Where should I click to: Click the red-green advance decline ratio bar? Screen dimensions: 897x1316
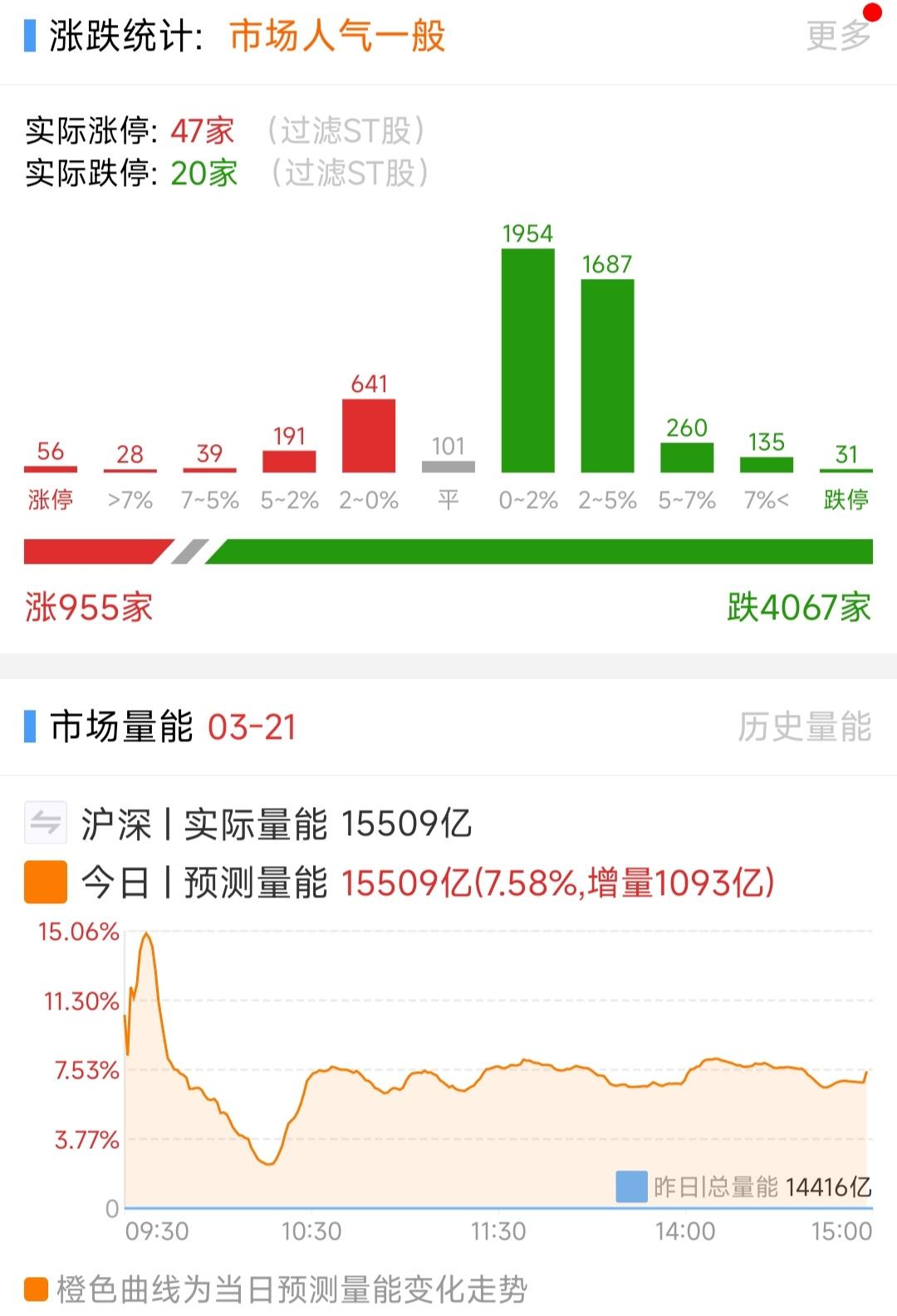[448, 549]
